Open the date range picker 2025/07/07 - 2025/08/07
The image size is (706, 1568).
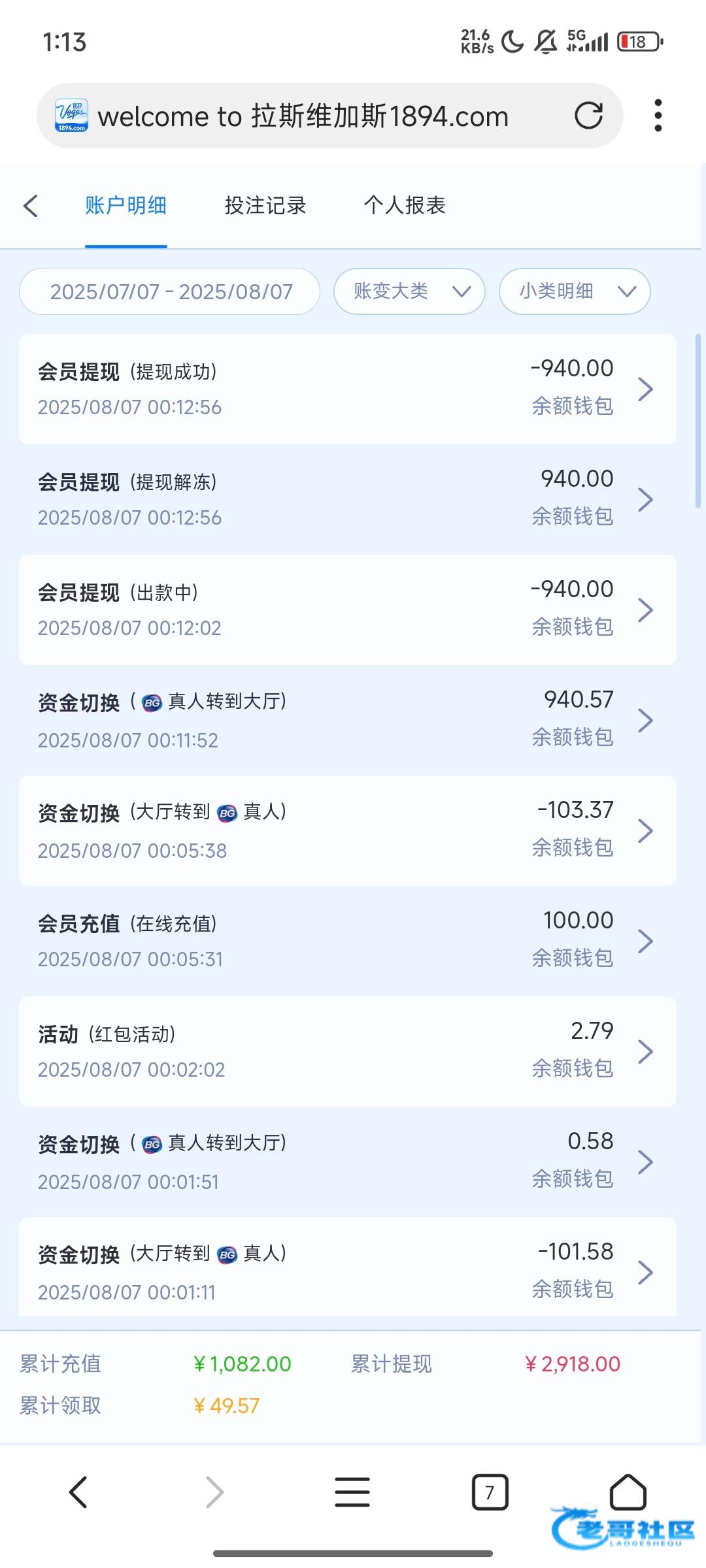click(170, 291)
